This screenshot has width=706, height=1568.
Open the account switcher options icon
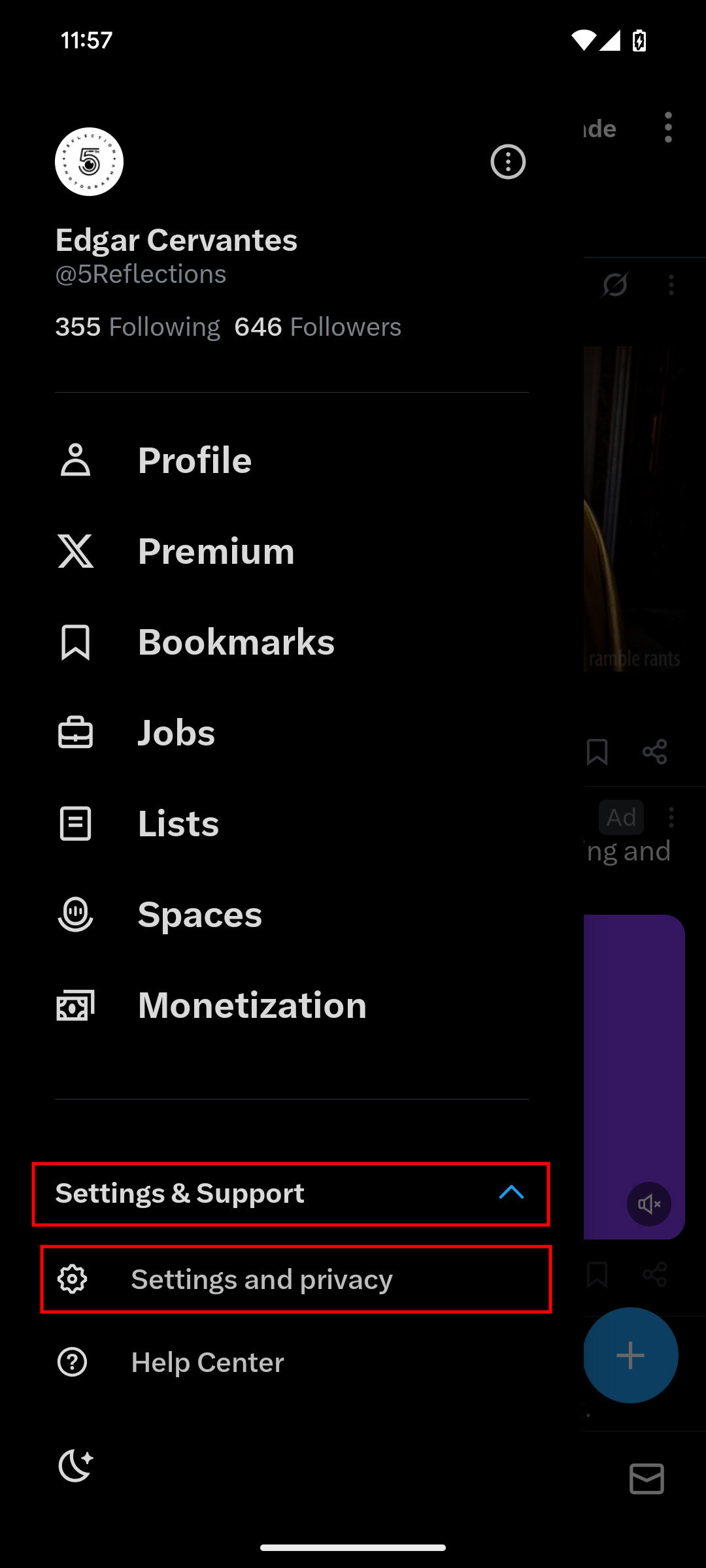coord(508,161)
